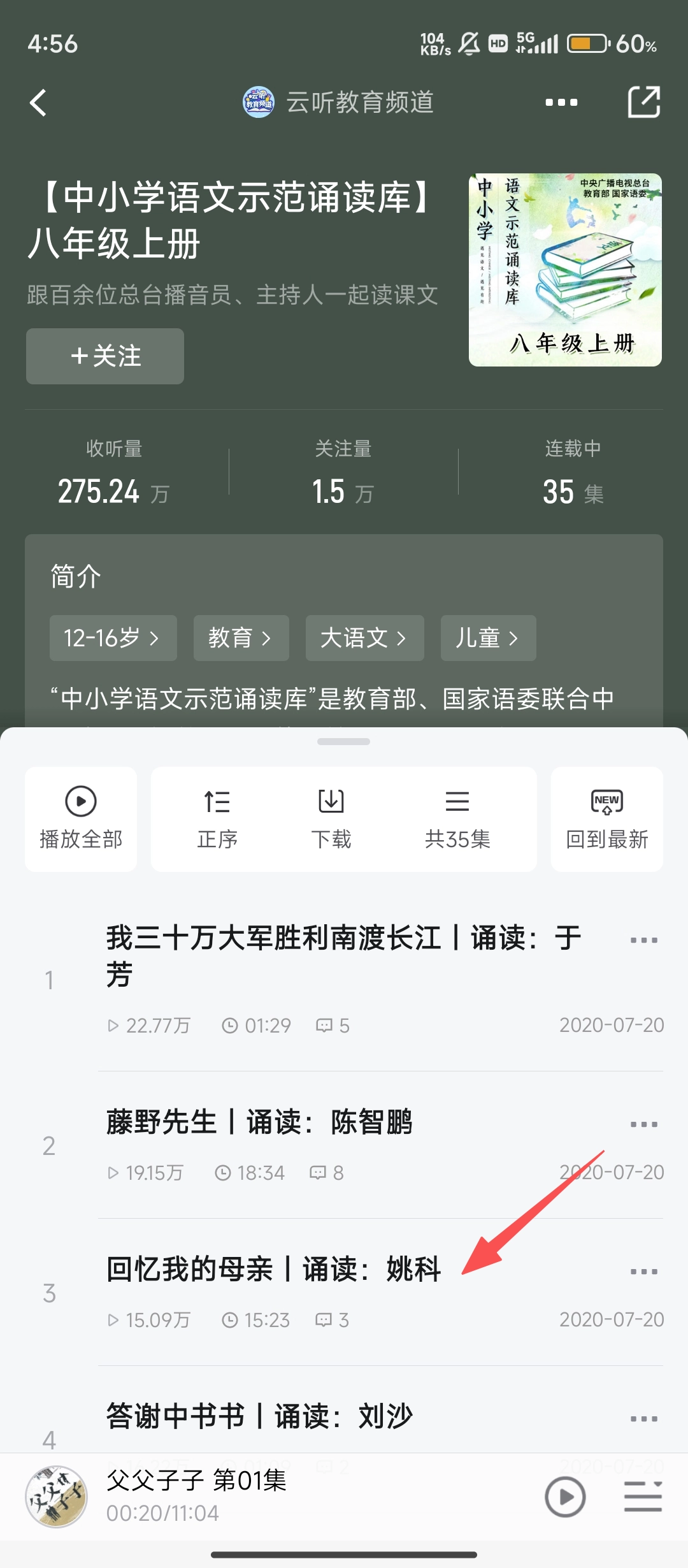The image size is (688, 1568).
Task: Open the 下载 download option
Action: [x=331, y=819]
